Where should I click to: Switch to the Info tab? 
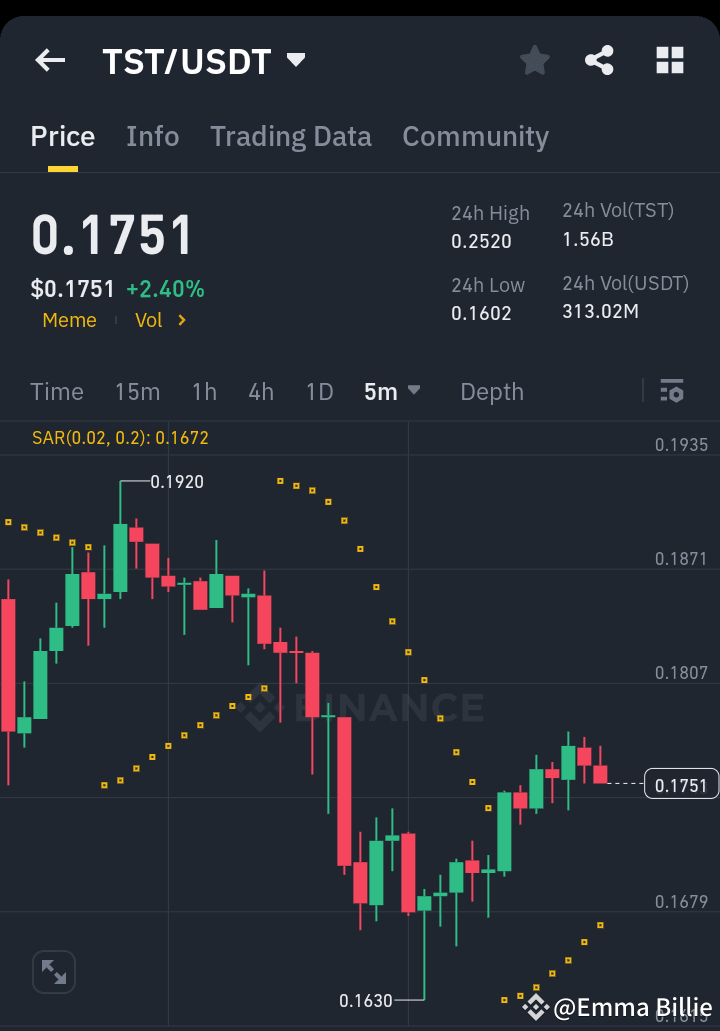tap(152, 136)
